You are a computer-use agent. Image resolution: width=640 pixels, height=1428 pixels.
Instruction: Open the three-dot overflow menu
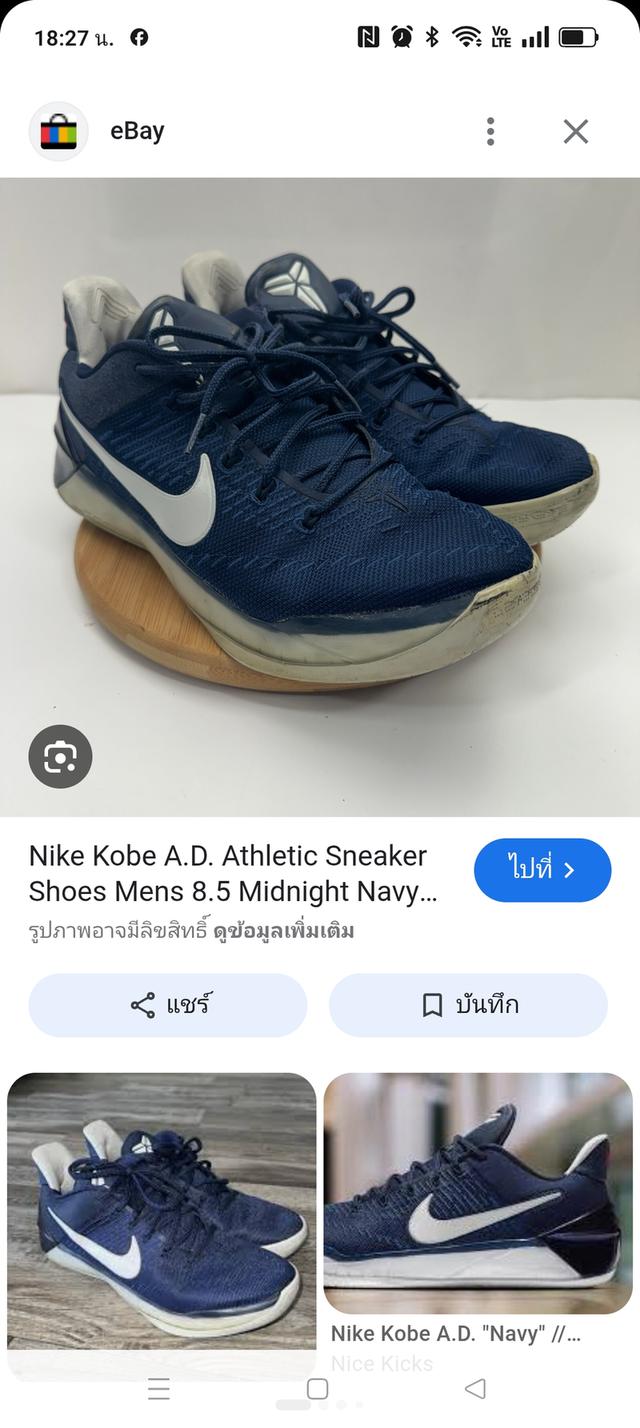click(x=490, y=131)
